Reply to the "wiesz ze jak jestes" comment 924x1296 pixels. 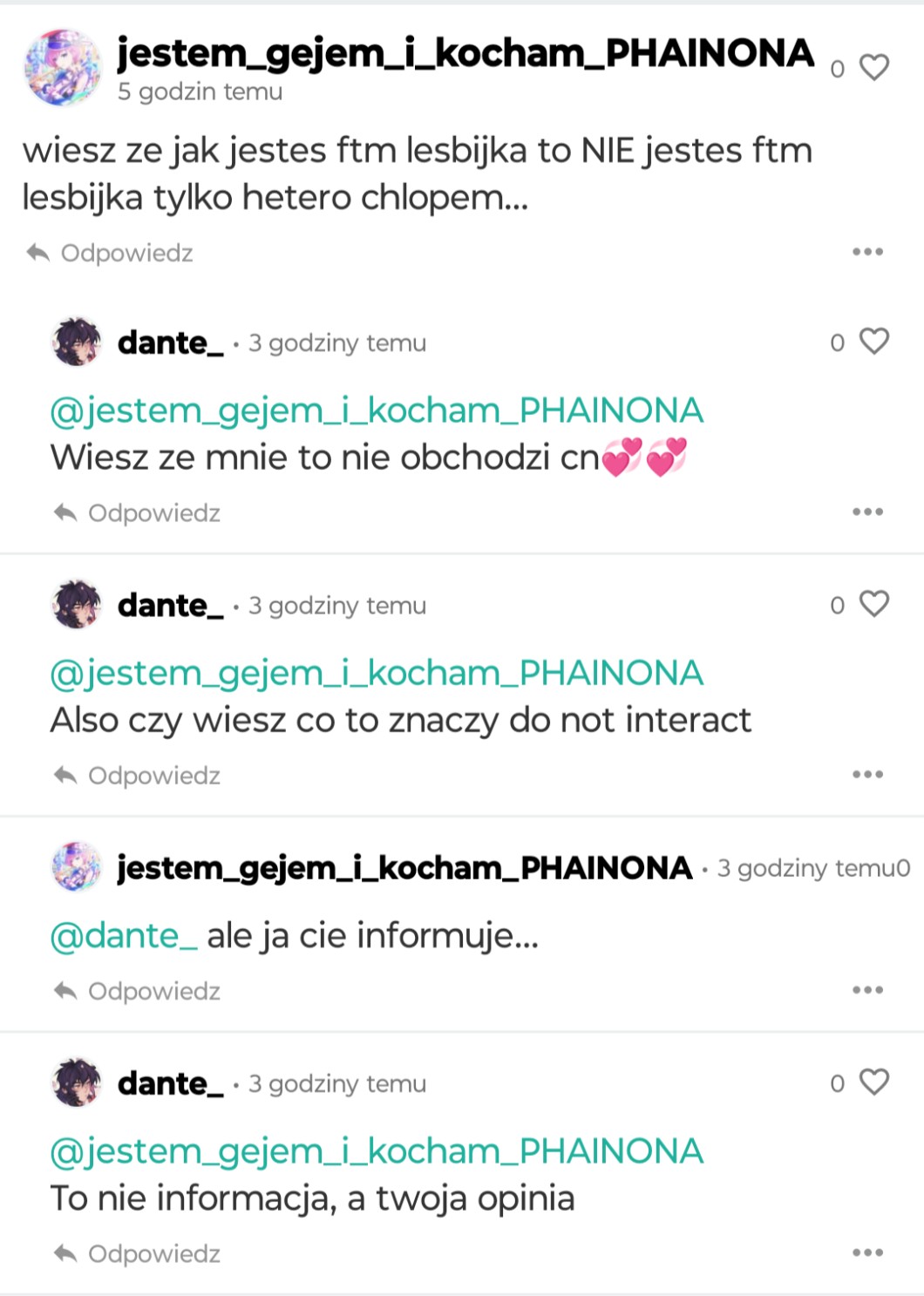click(x=110, y=253)
